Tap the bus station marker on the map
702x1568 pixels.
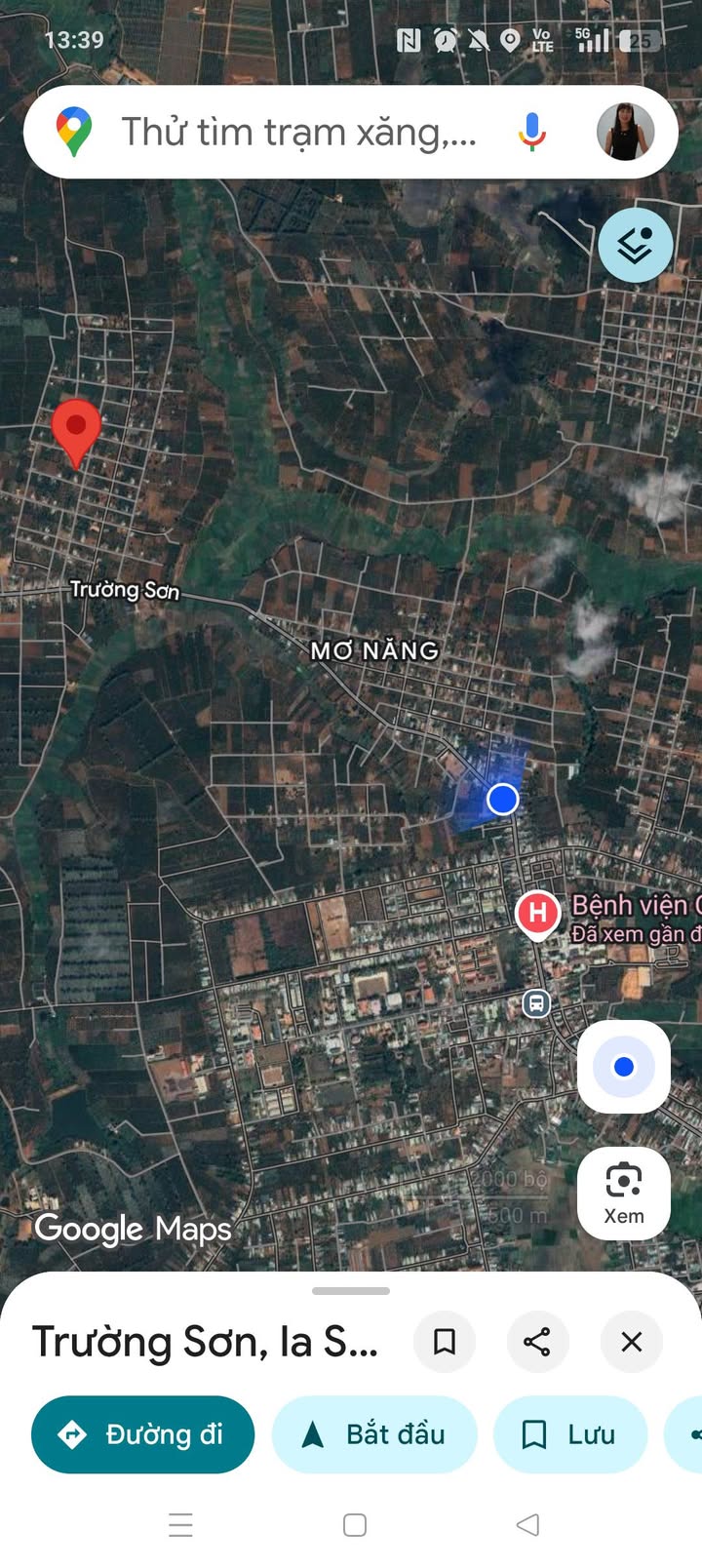coord(536,1002)
